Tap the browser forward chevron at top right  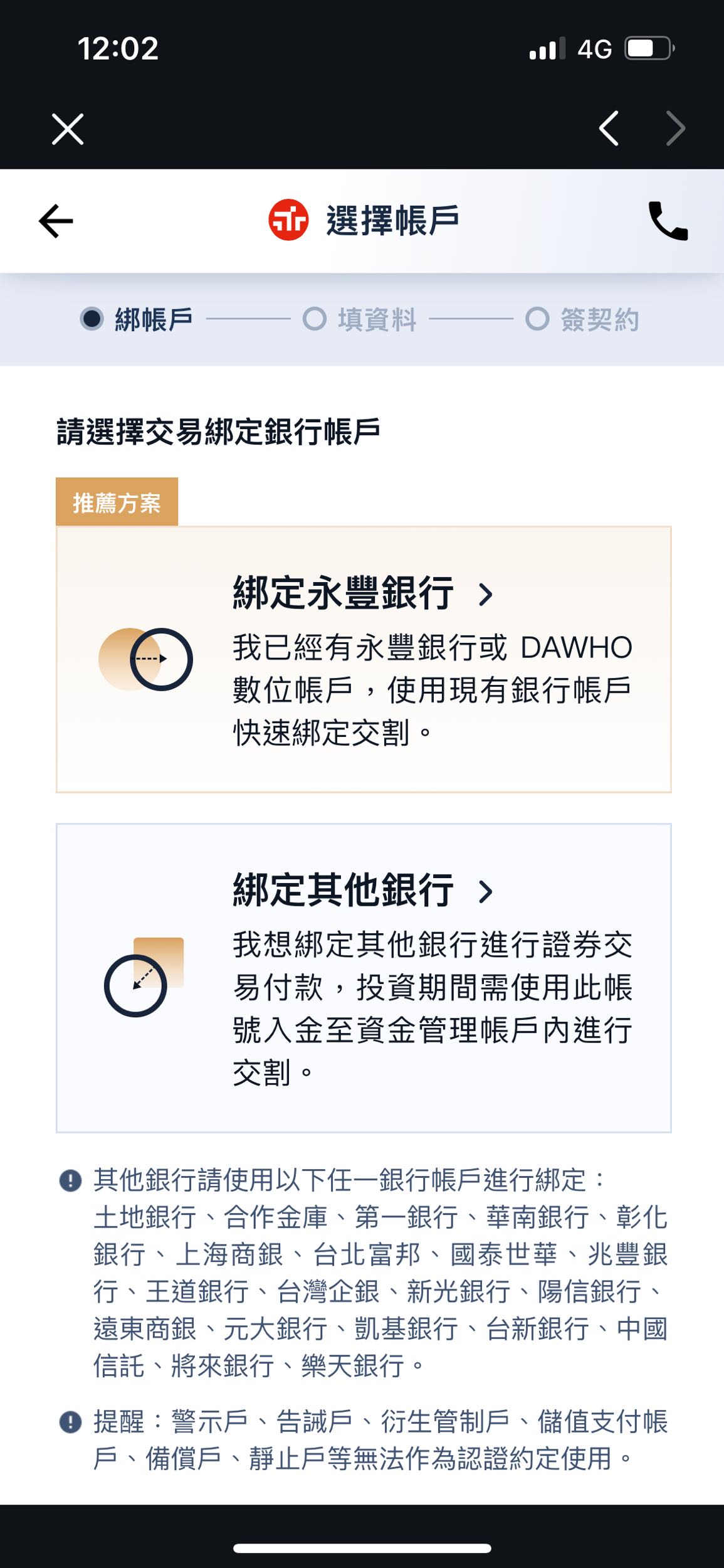coord(676,128)
